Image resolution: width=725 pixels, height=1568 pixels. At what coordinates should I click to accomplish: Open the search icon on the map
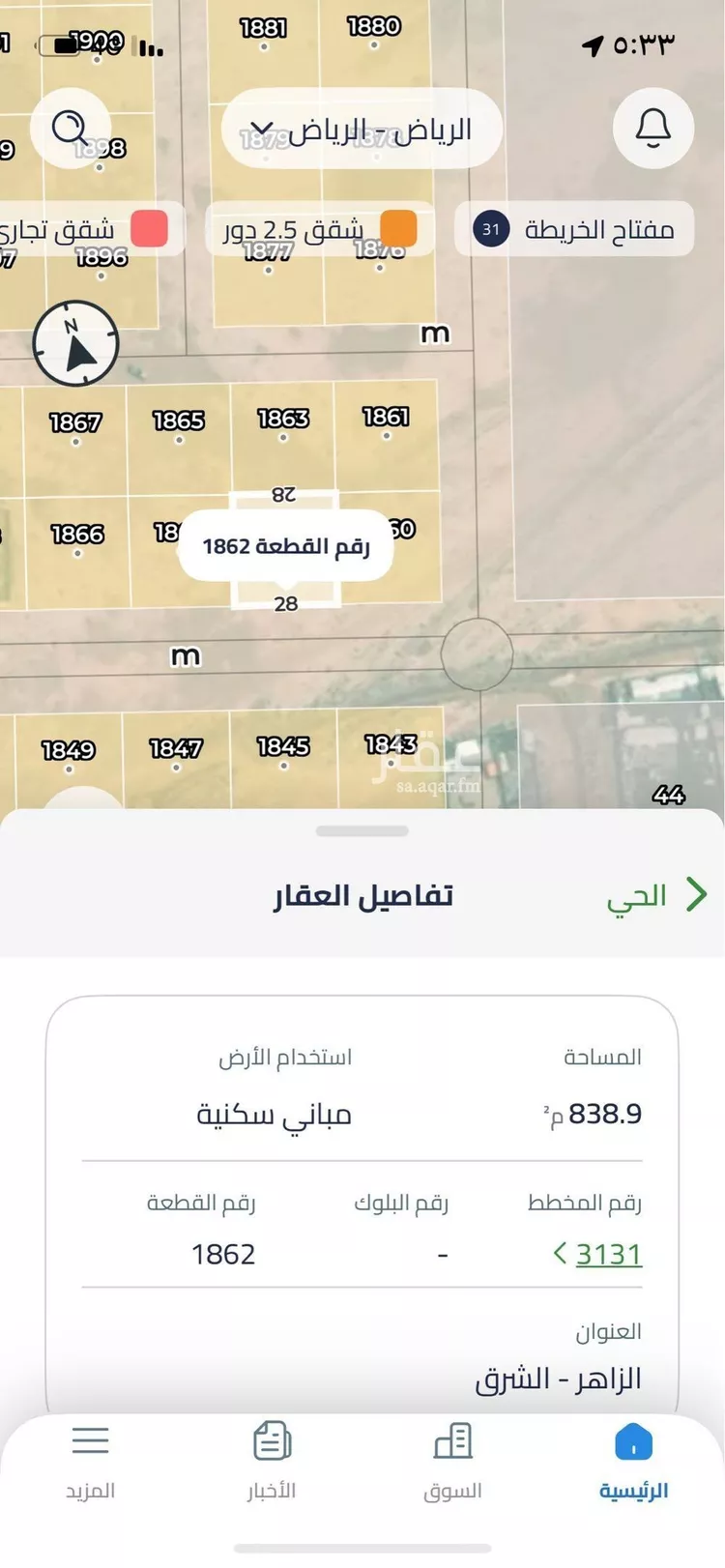click(x=72, y=128)
